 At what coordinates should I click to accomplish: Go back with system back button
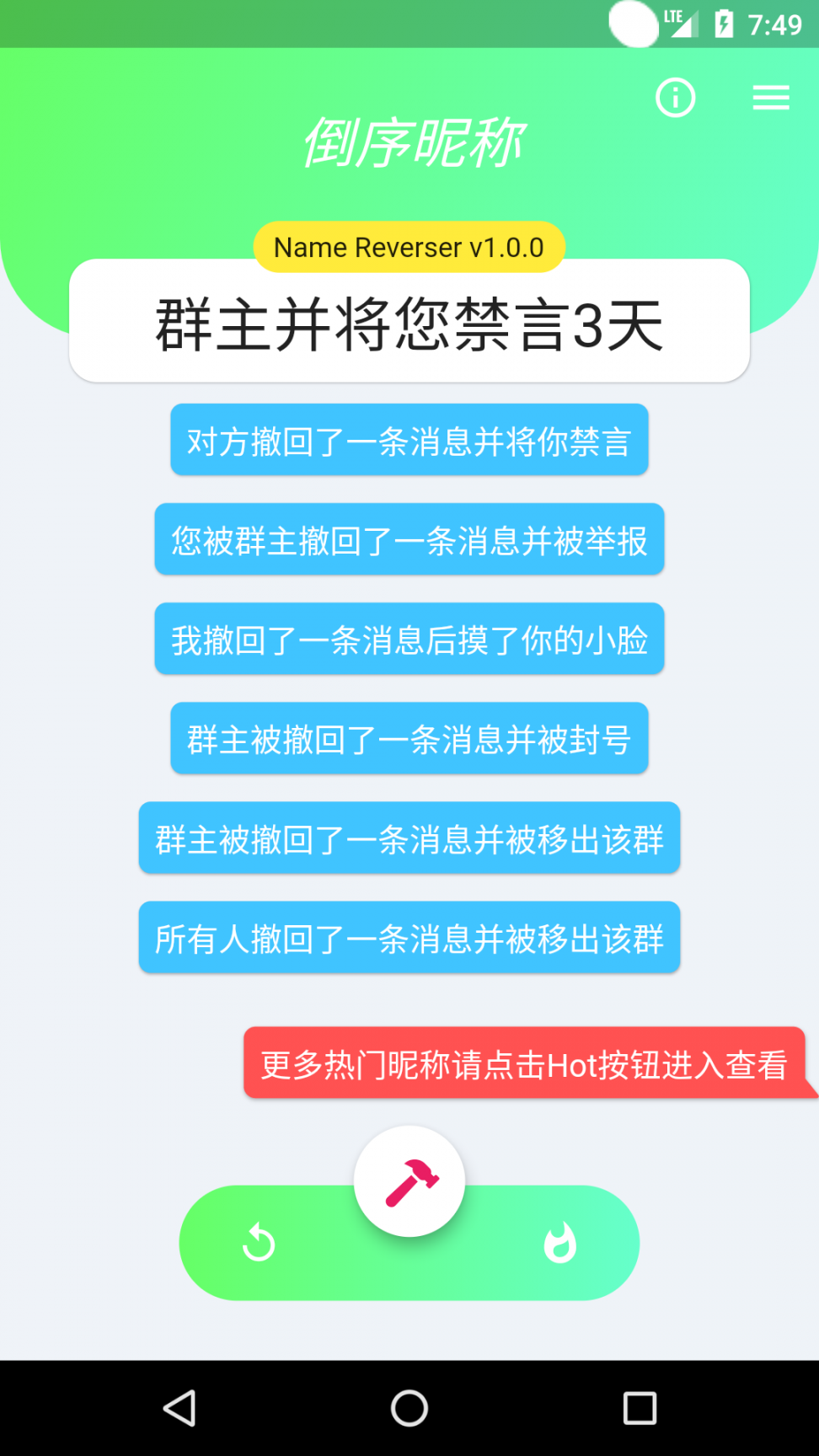179,1407
